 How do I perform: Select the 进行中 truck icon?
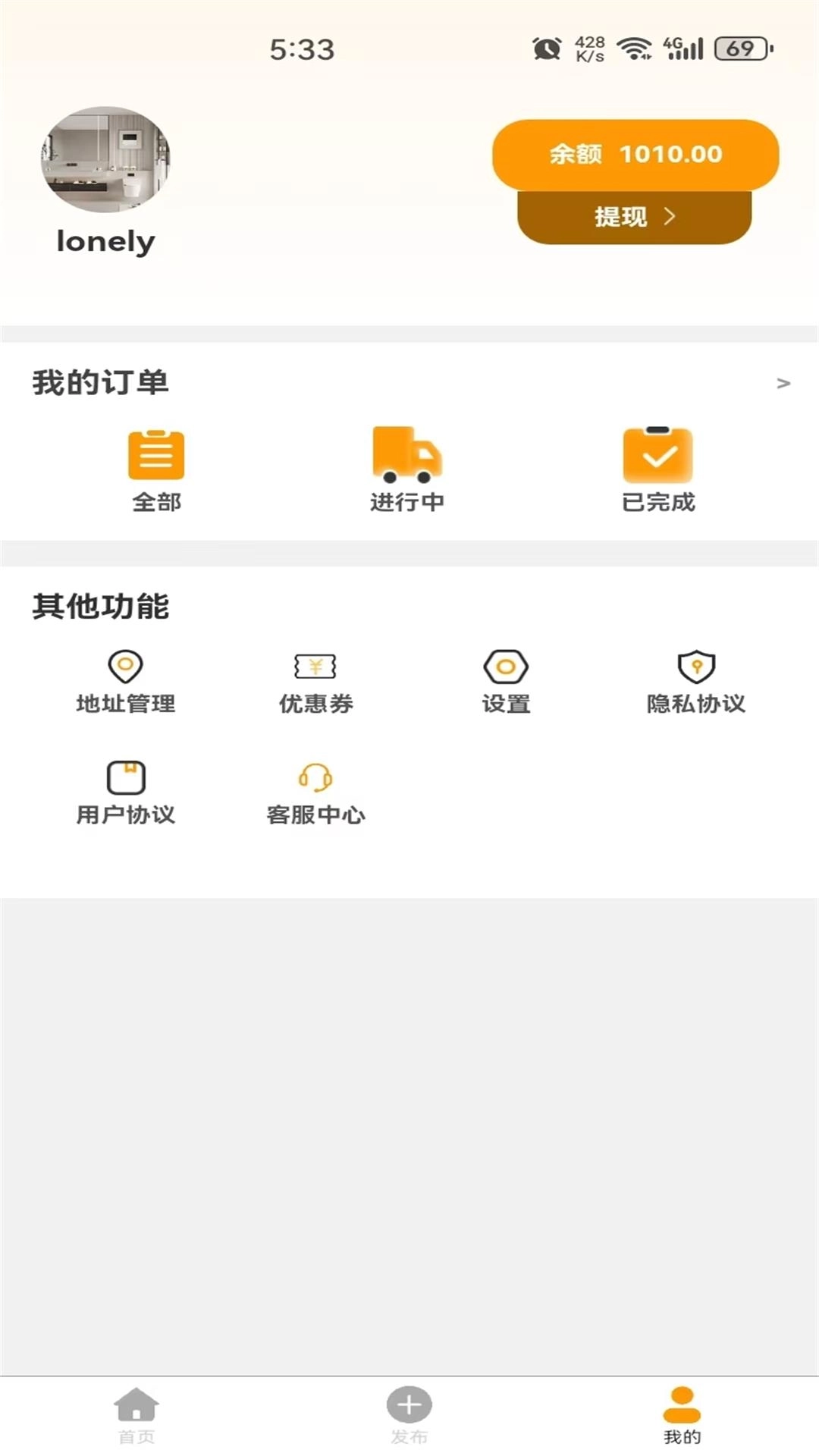pyautogui.click(x=407, y=455)
